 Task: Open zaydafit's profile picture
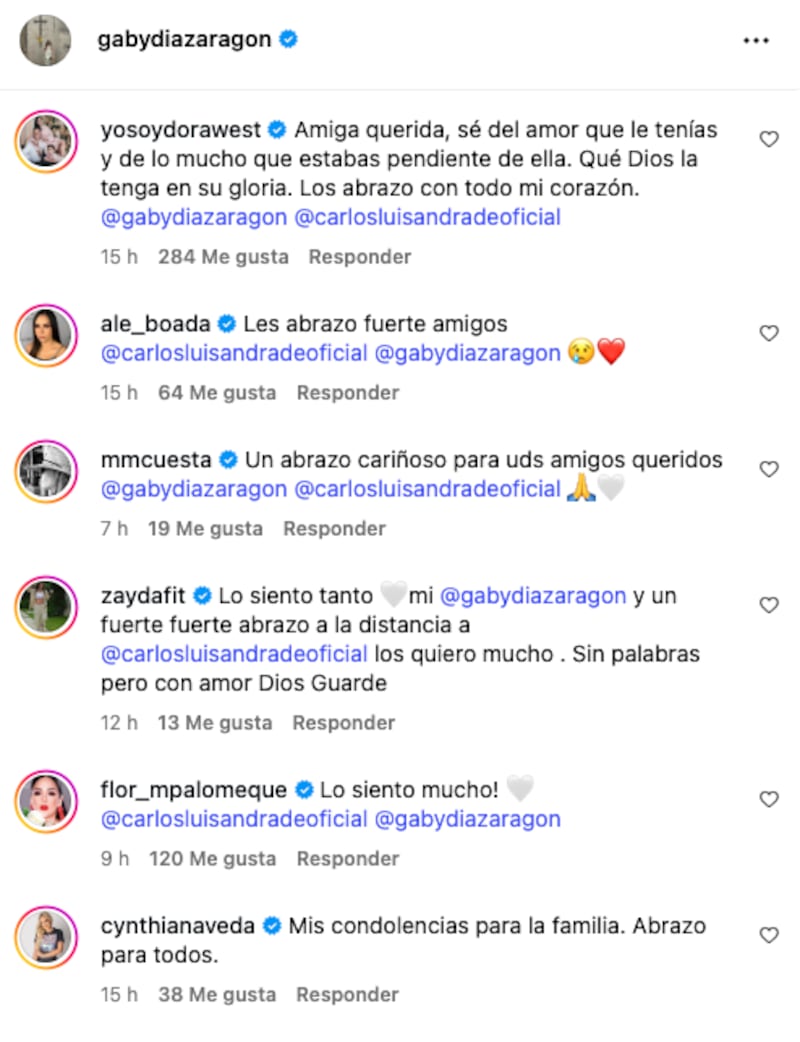[46, 606]
